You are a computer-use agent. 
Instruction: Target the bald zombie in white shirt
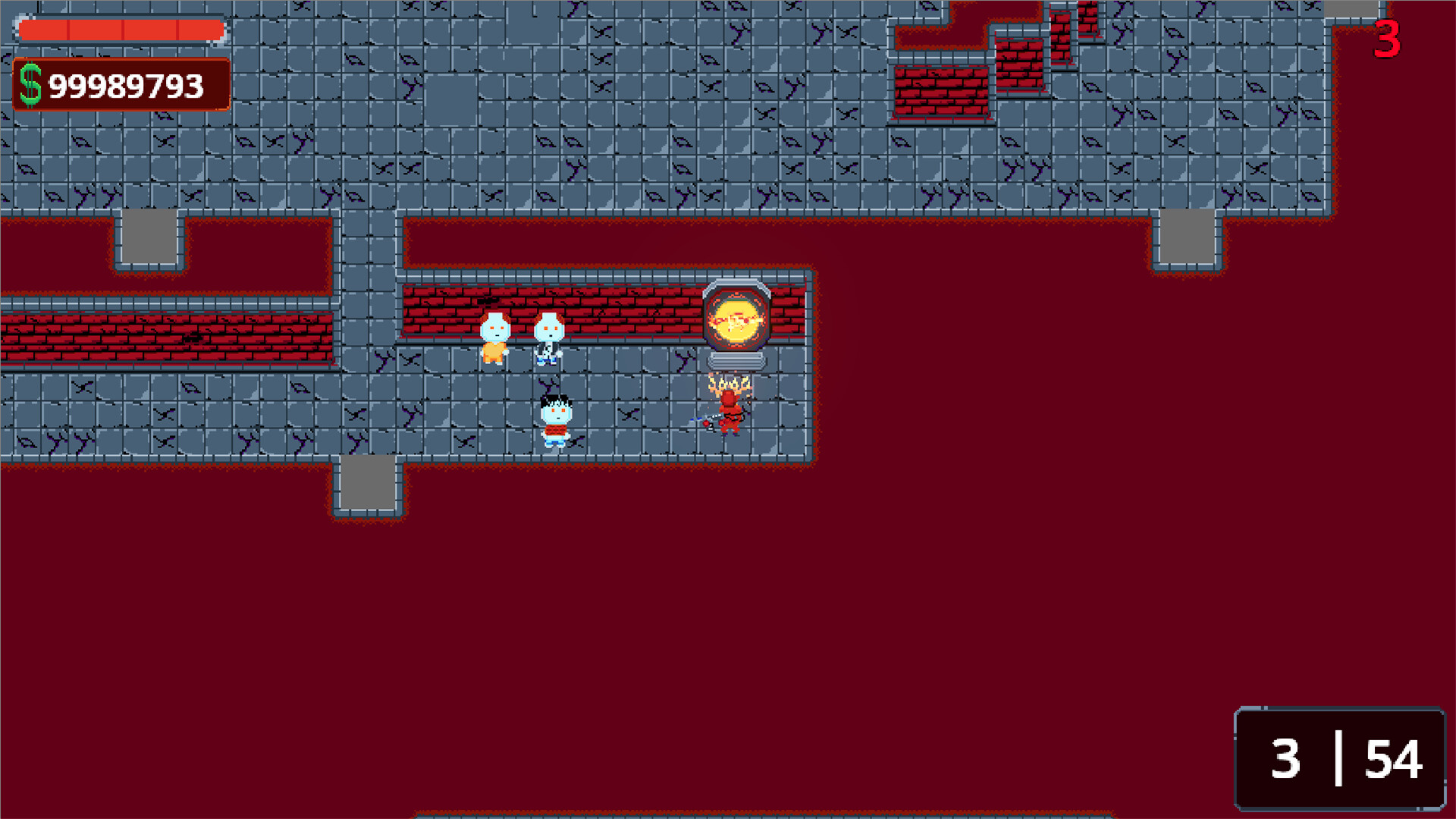(548, 338)
